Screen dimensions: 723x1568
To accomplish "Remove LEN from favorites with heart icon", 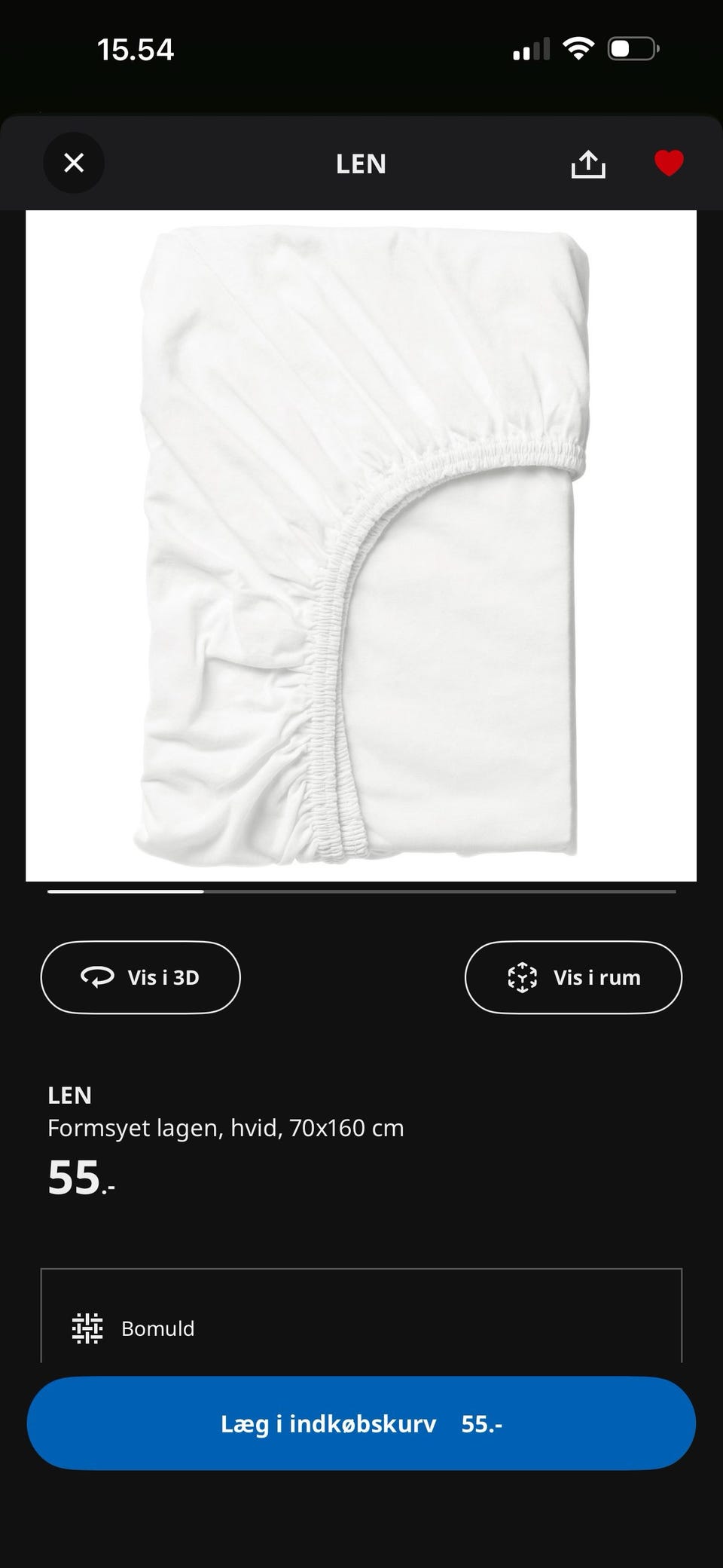I will [669, 163].
